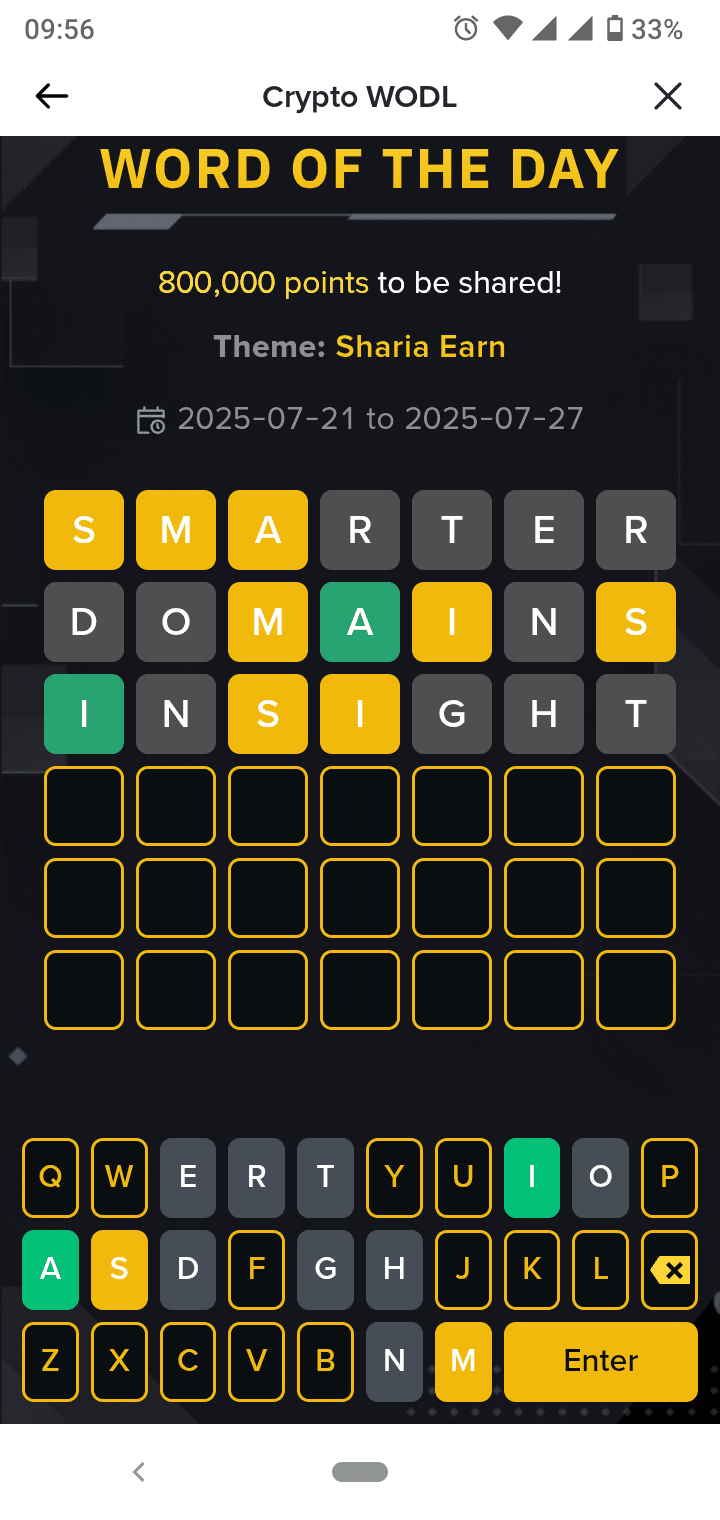Enter the letter Z key
This screenshot has height=1520, width=720.
pos(50,1361)
